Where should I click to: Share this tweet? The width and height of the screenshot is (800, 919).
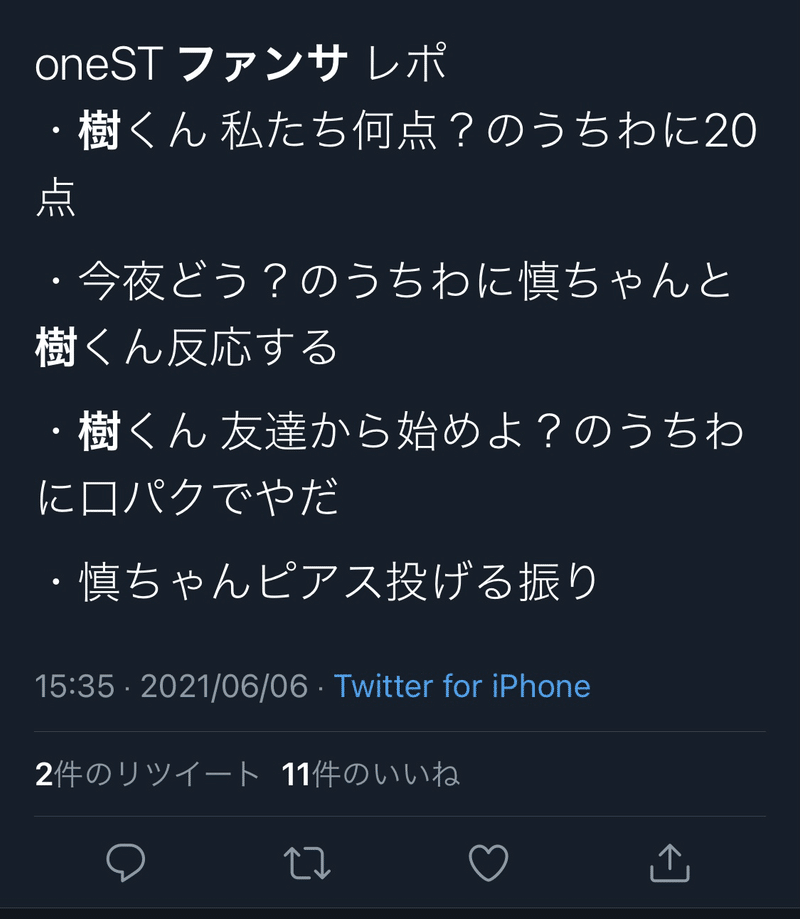click(x=670, y=863)
